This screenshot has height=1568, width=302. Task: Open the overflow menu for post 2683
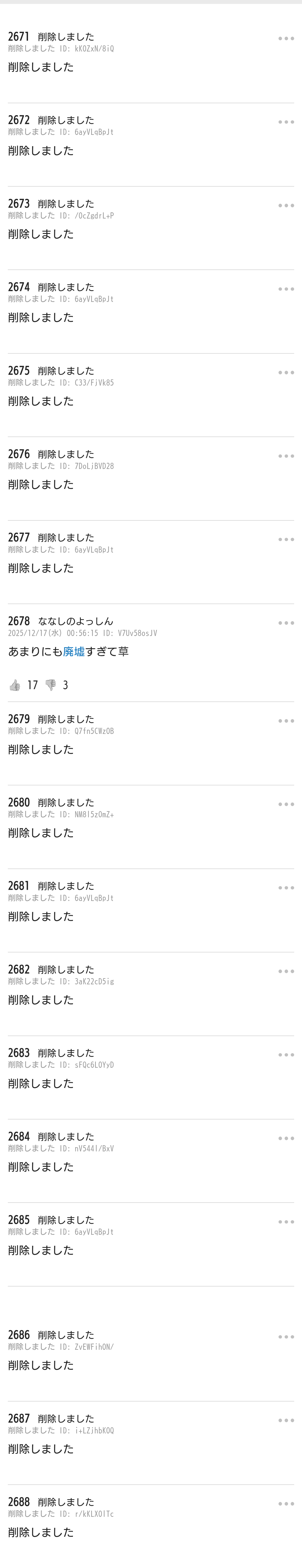click(286, 1054)
